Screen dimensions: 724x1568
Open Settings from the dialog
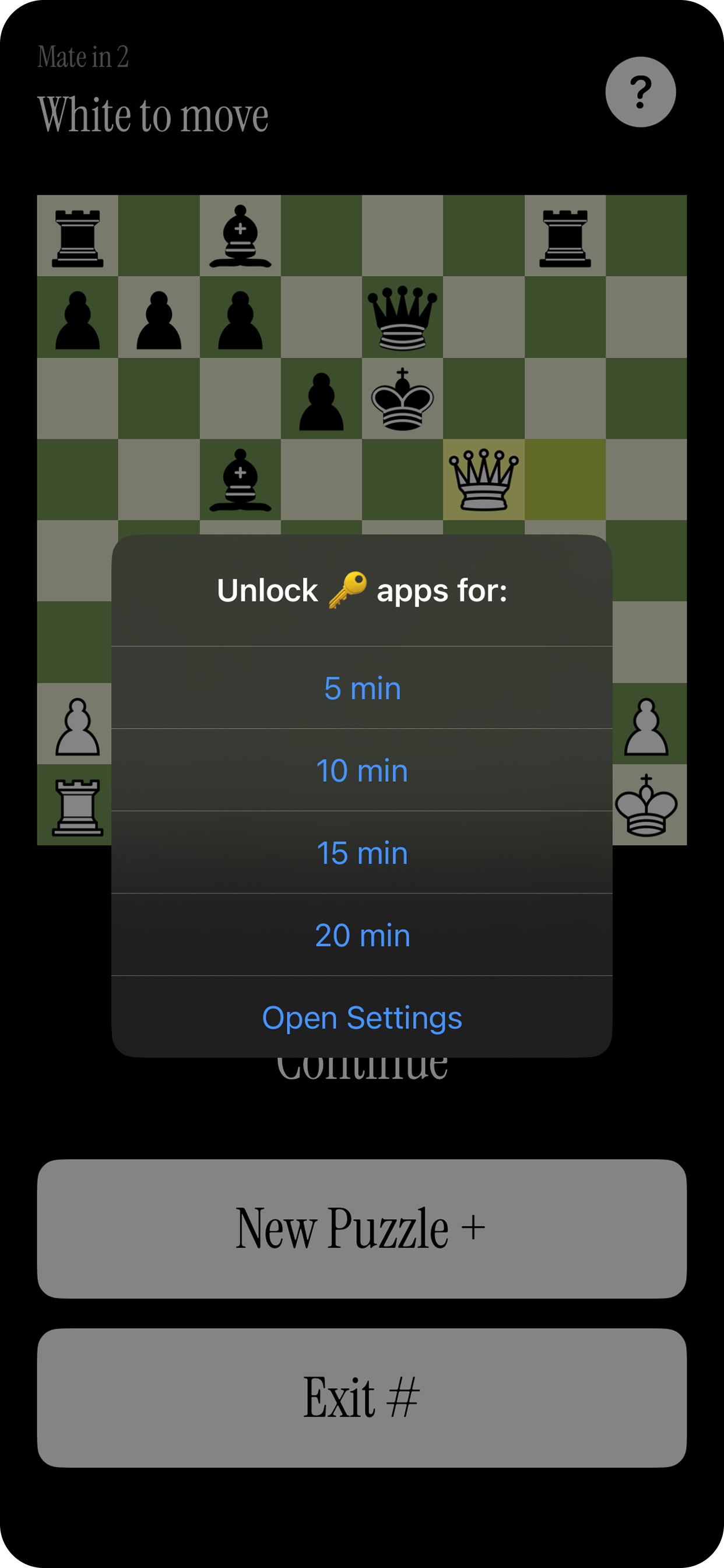point(362,1018)
